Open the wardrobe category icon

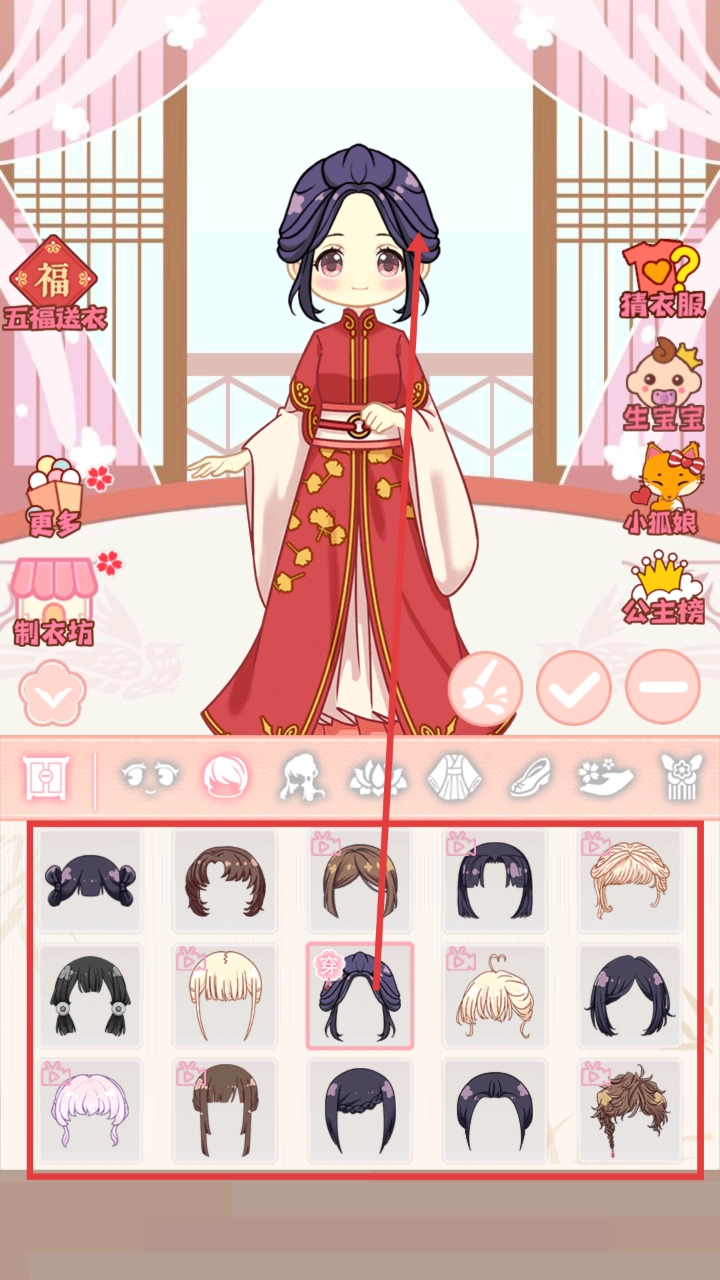(48, 777)
